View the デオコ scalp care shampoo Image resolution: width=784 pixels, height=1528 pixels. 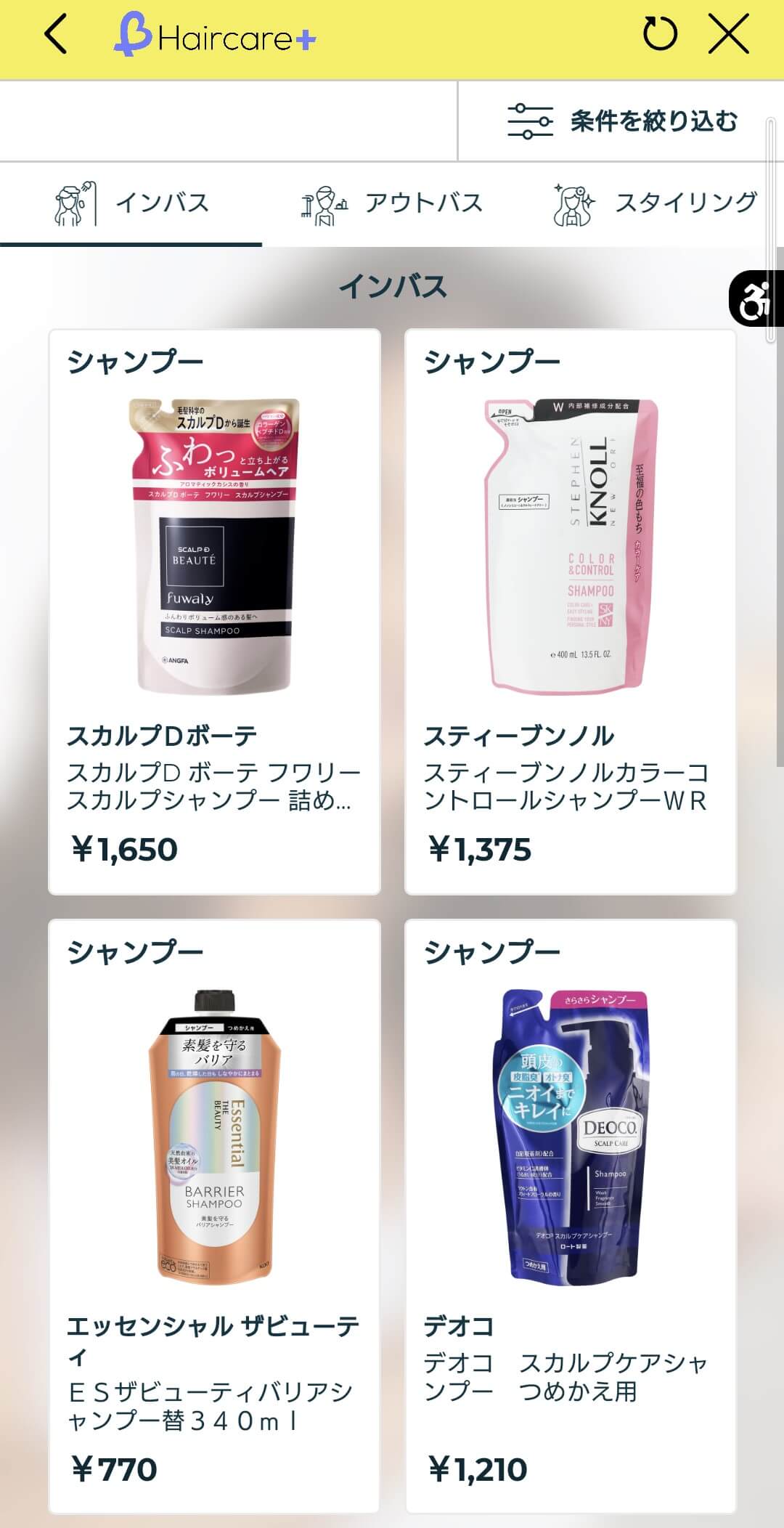click(x=571, y=1216)
